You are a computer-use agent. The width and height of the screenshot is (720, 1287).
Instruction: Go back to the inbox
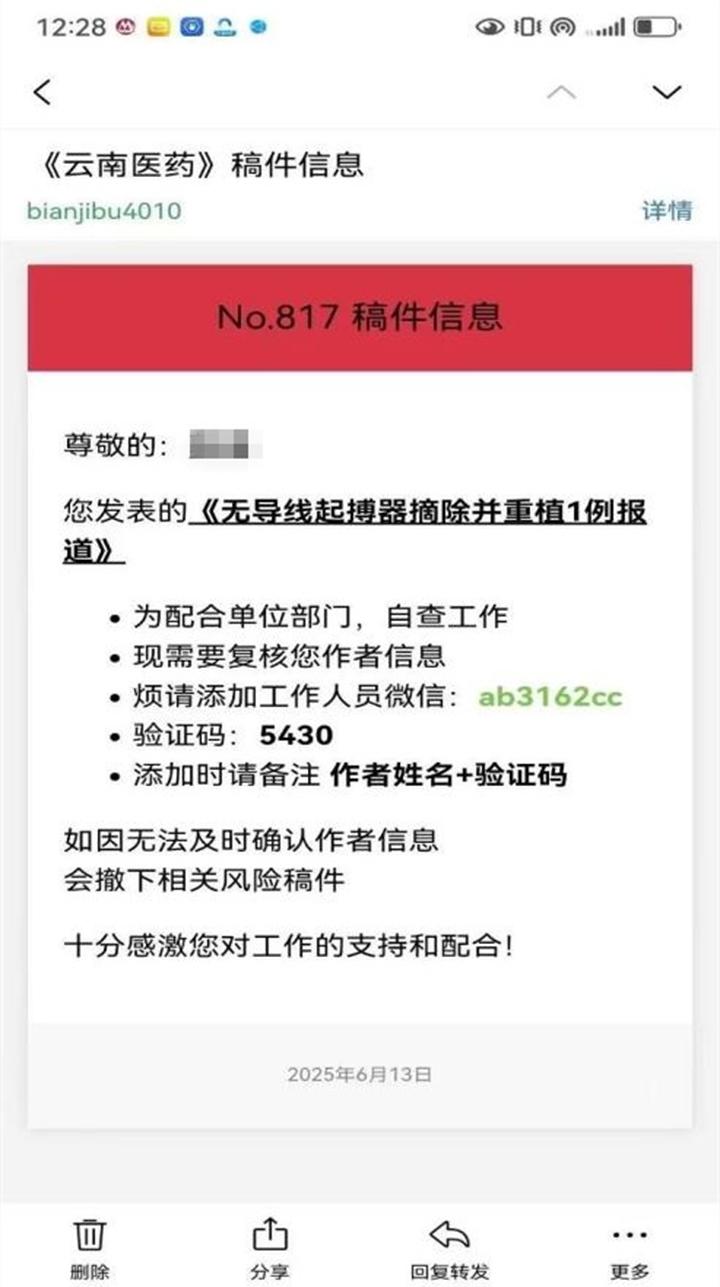tap(42, 92)
